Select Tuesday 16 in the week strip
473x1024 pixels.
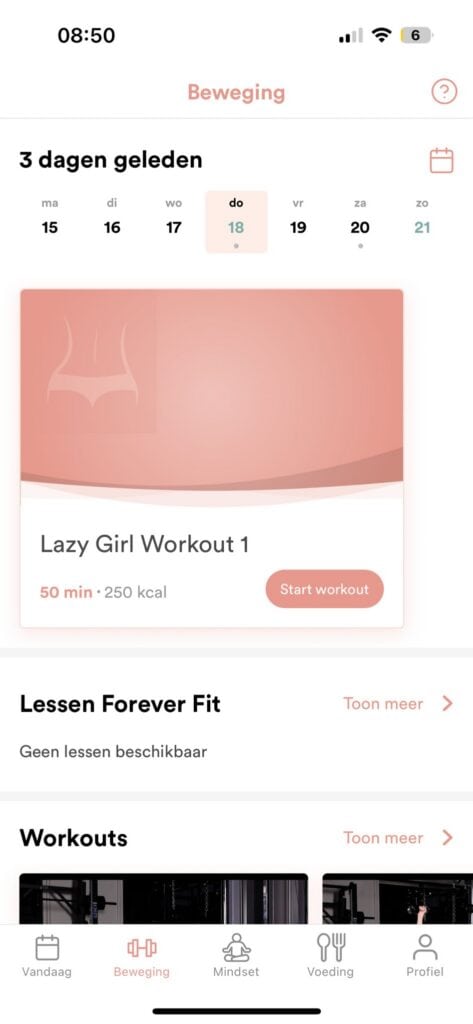point(112,220)
